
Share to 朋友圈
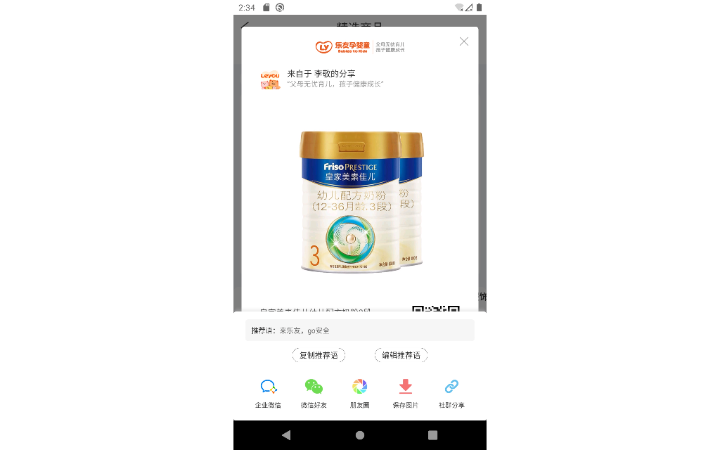coord(359,392)
